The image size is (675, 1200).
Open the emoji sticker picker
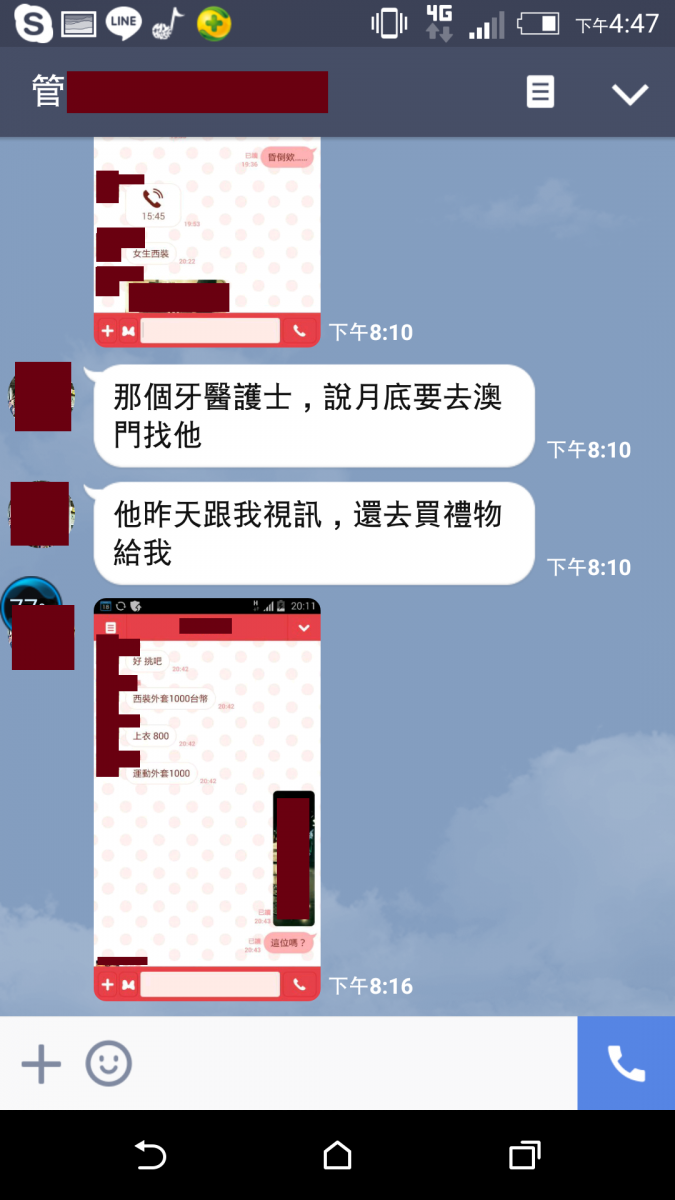click(x=108, y=1064)
